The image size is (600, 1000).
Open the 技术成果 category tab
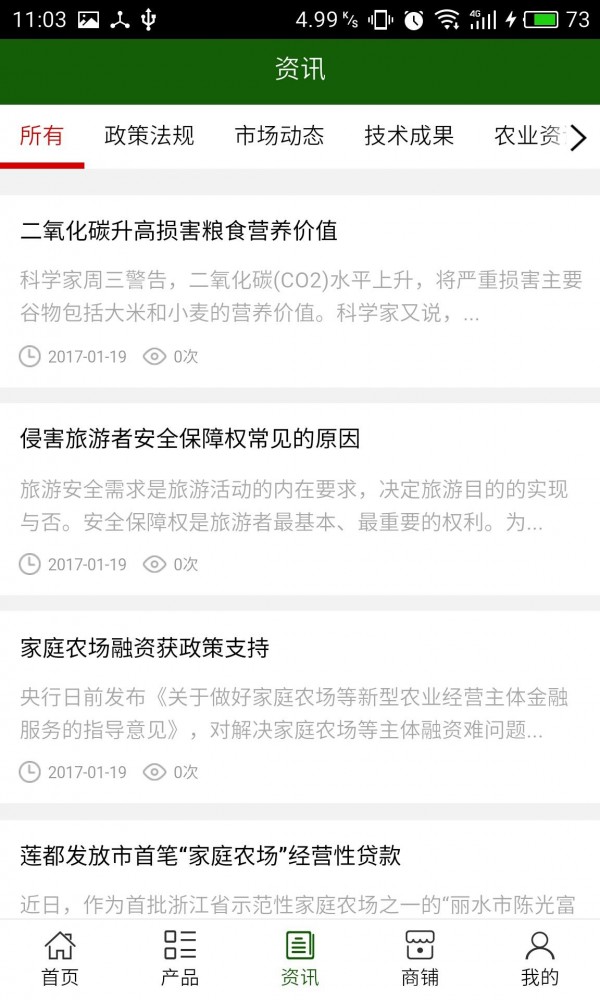coord(409,136)
